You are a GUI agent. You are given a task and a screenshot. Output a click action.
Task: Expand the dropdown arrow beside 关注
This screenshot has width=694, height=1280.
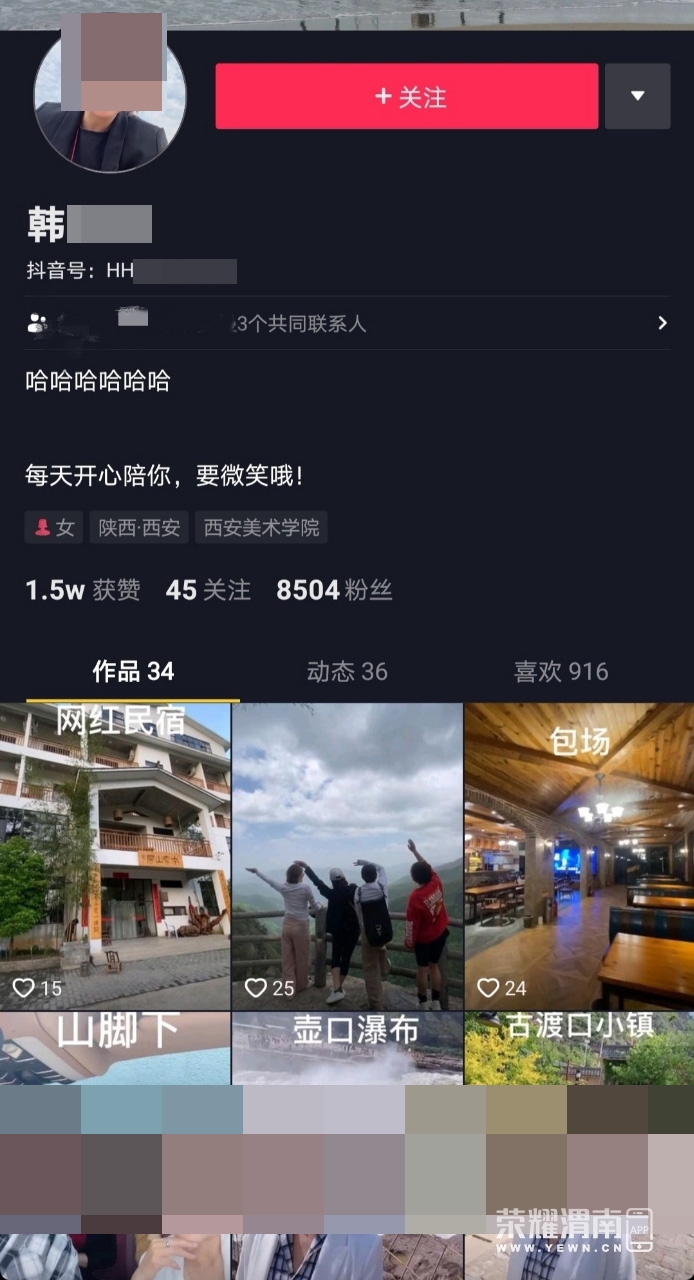point(637,97)
